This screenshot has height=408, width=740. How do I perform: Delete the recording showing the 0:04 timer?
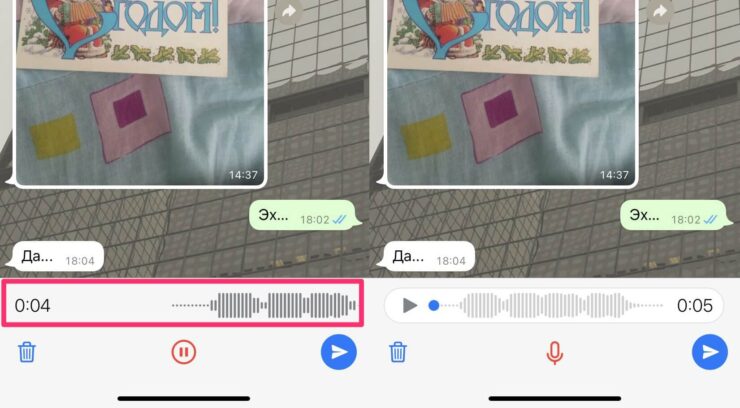(28, 352)
